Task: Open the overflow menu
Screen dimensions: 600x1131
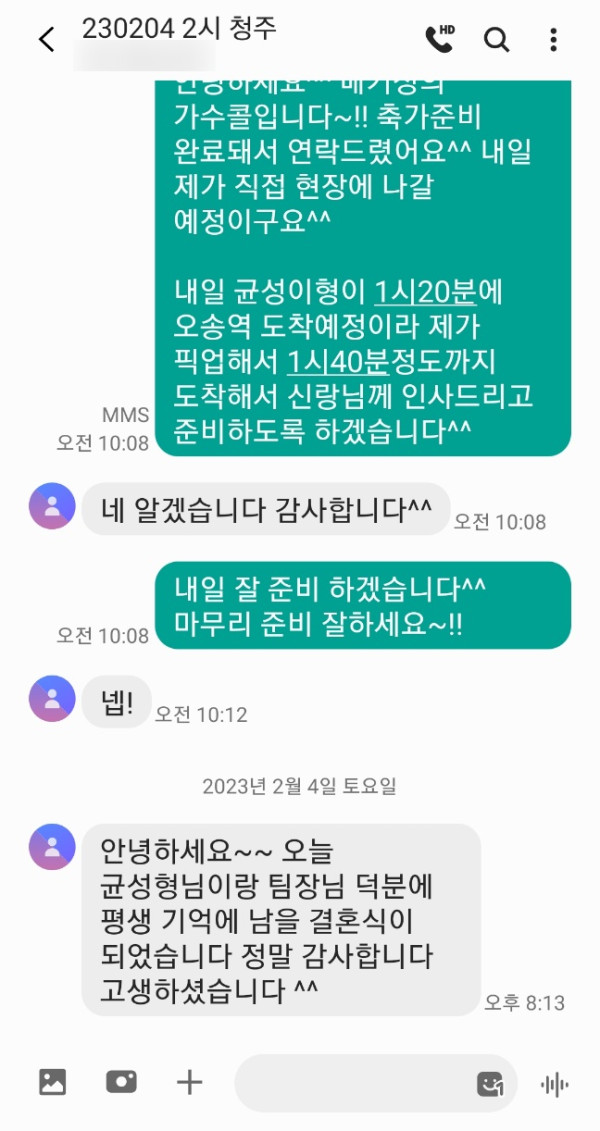Action: click(x=553, y=40)
